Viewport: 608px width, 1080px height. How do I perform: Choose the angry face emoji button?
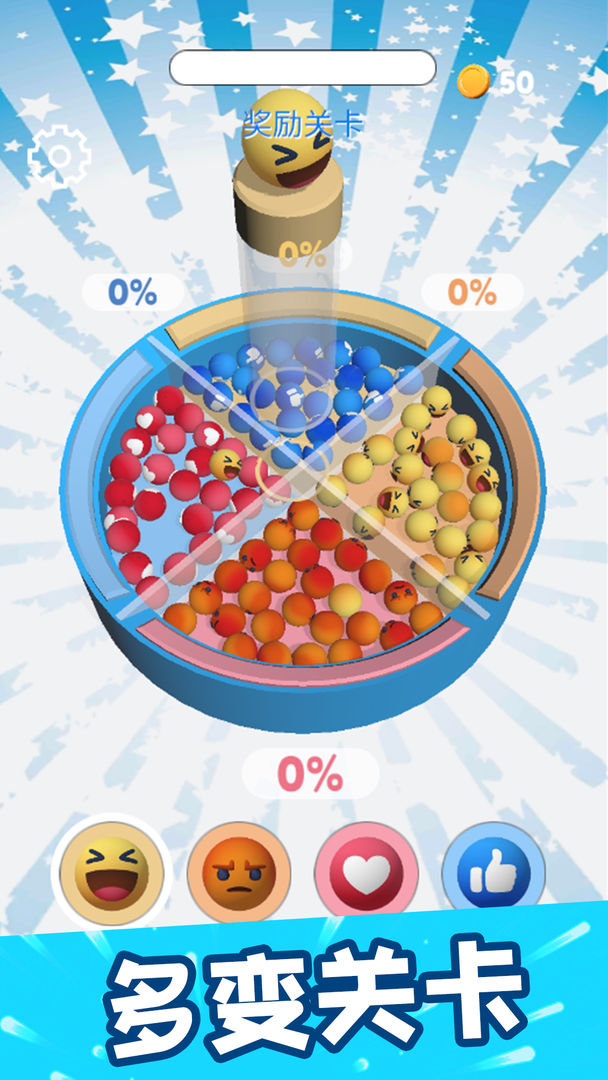pyautogui.click(x=239, y=872)
